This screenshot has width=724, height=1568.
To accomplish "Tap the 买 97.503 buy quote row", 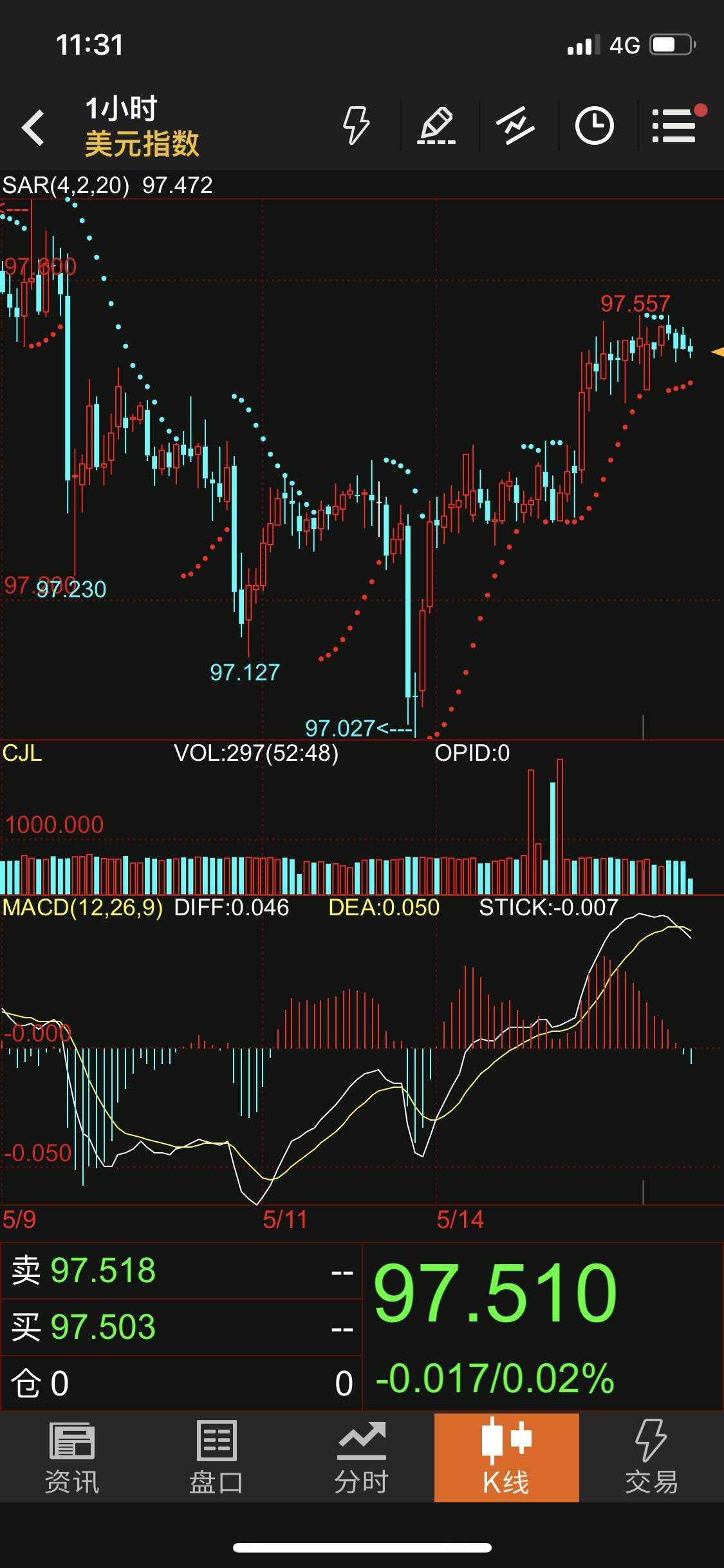I will coord(181,1327).
